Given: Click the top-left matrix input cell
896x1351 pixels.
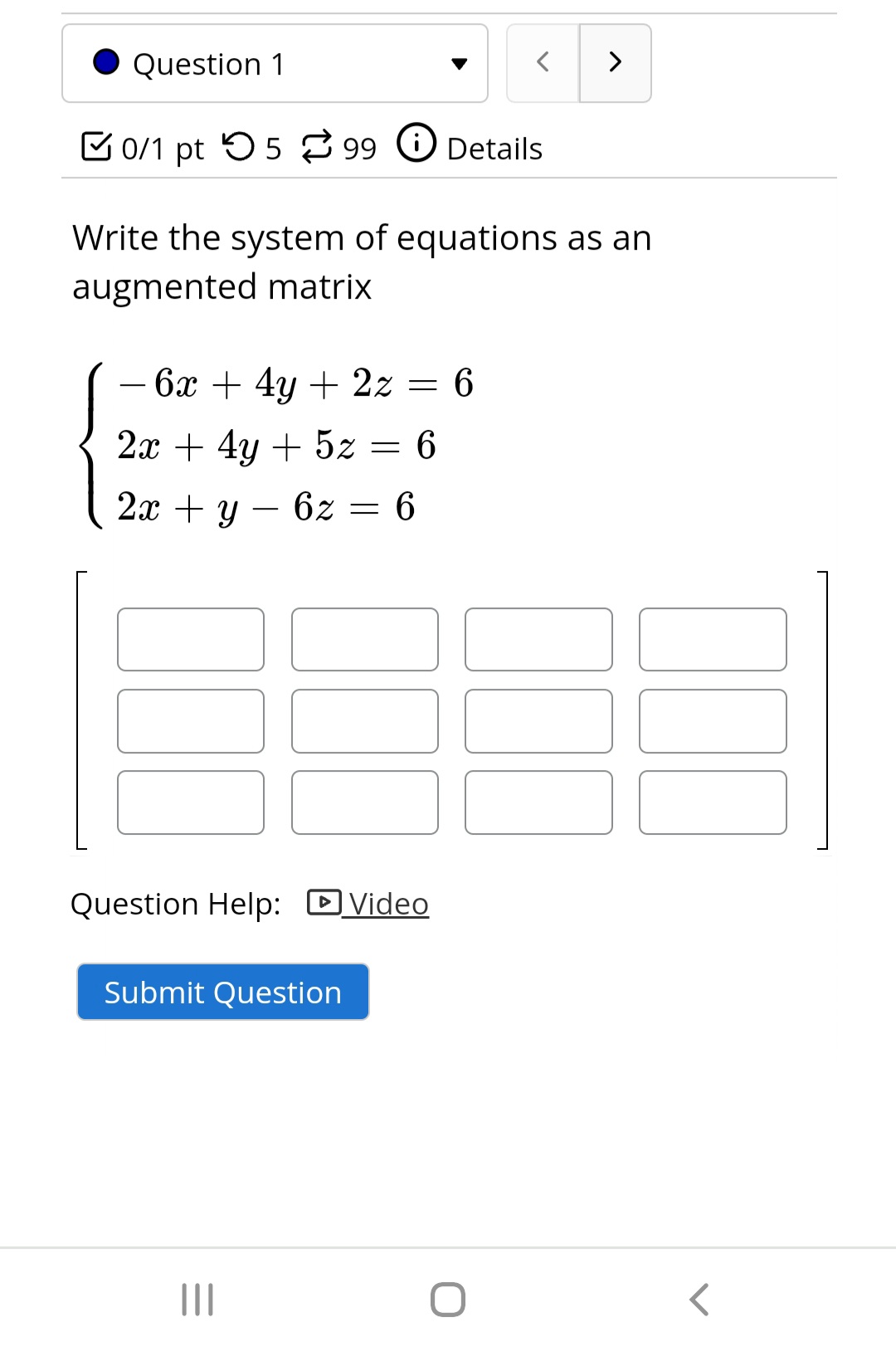Looking at the screenshot, I should [x=191, y=638].
